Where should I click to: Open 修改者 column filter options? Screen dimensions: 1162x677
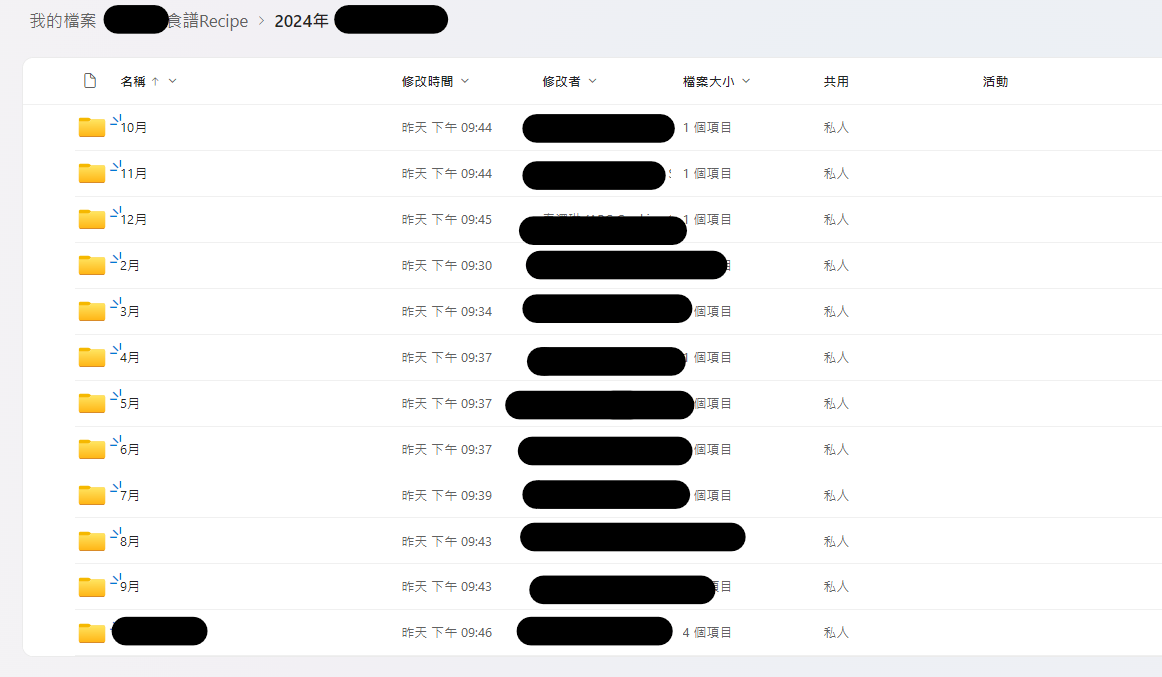click(569, 82)
